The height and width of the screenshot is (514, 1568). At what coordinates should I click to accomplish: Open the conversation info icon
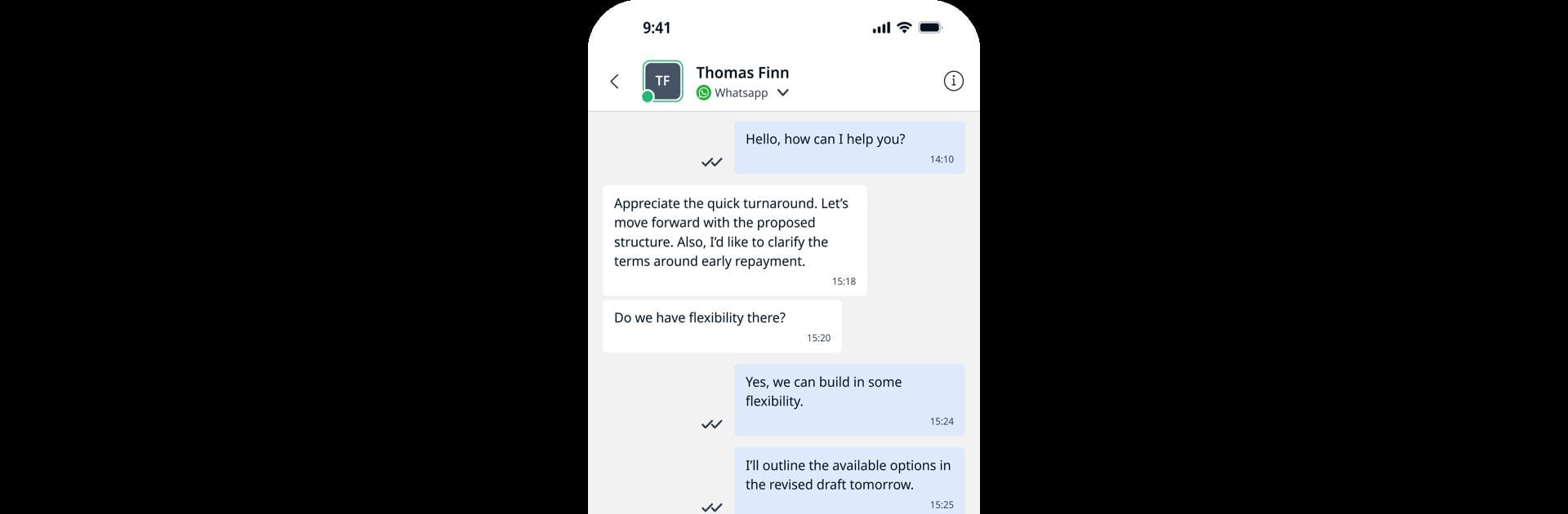tap(953, 81)
